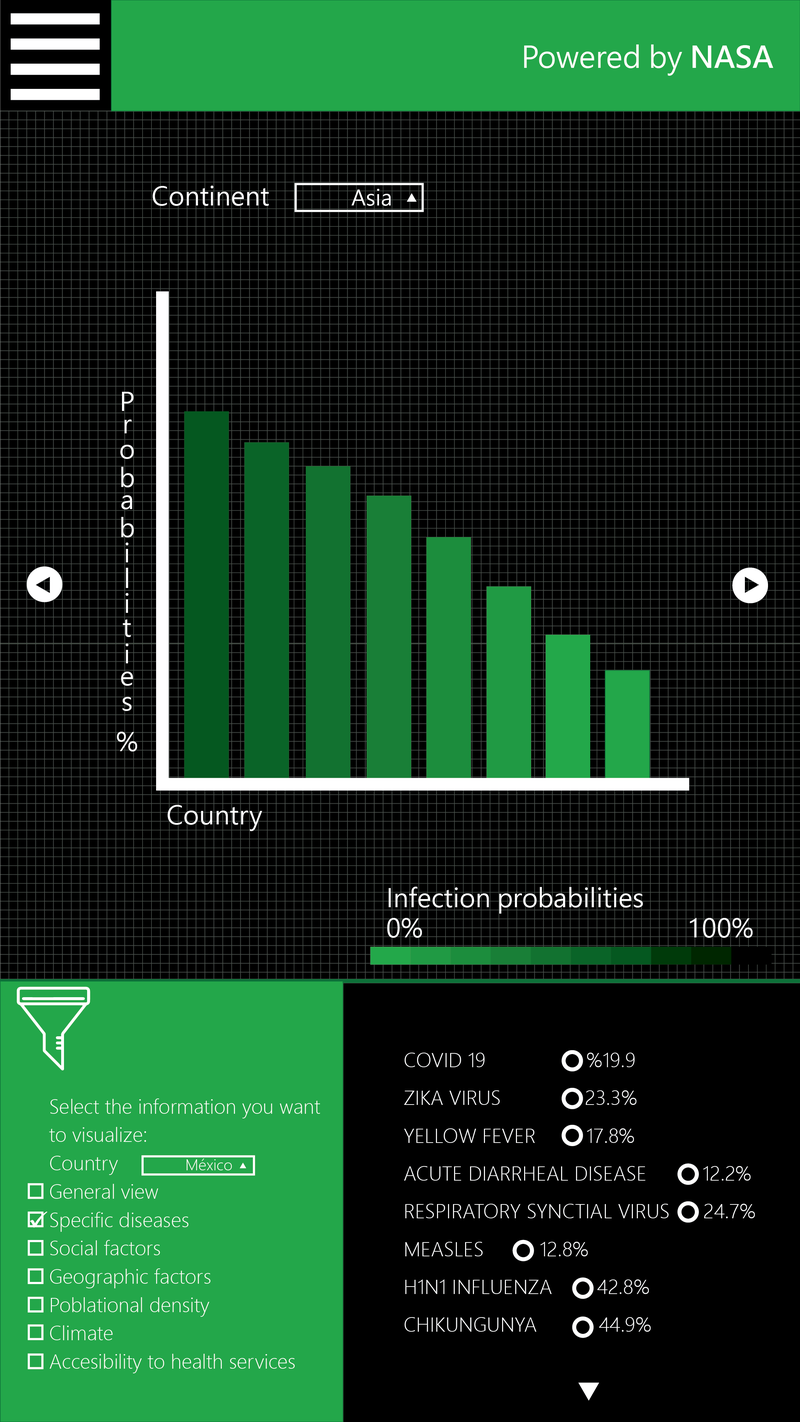Check Accesibility to health services
This screenshot has height=1422, width=800.
pyautogui.click(x=36, y=1361)
